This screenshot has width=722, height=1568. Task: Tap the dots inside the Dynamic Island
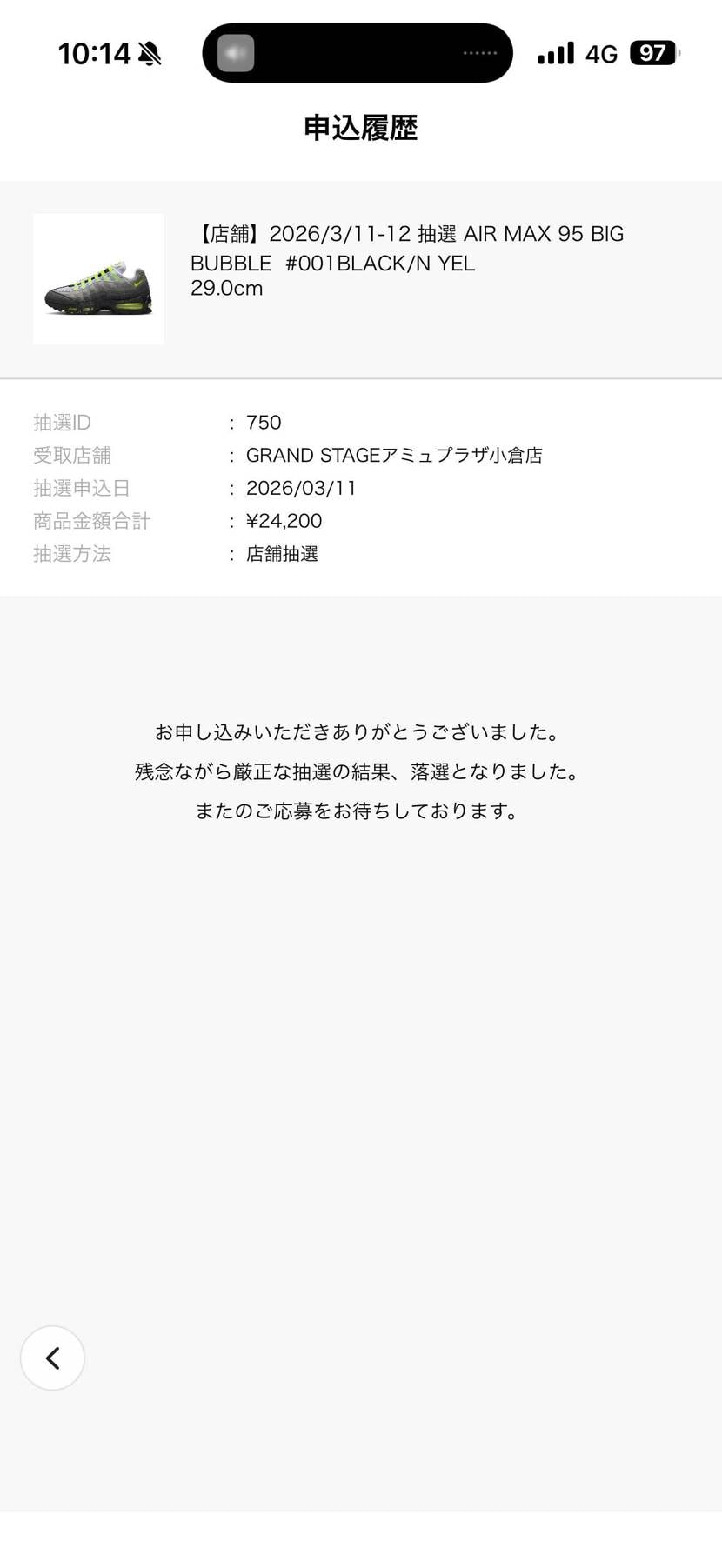point(479,52)
